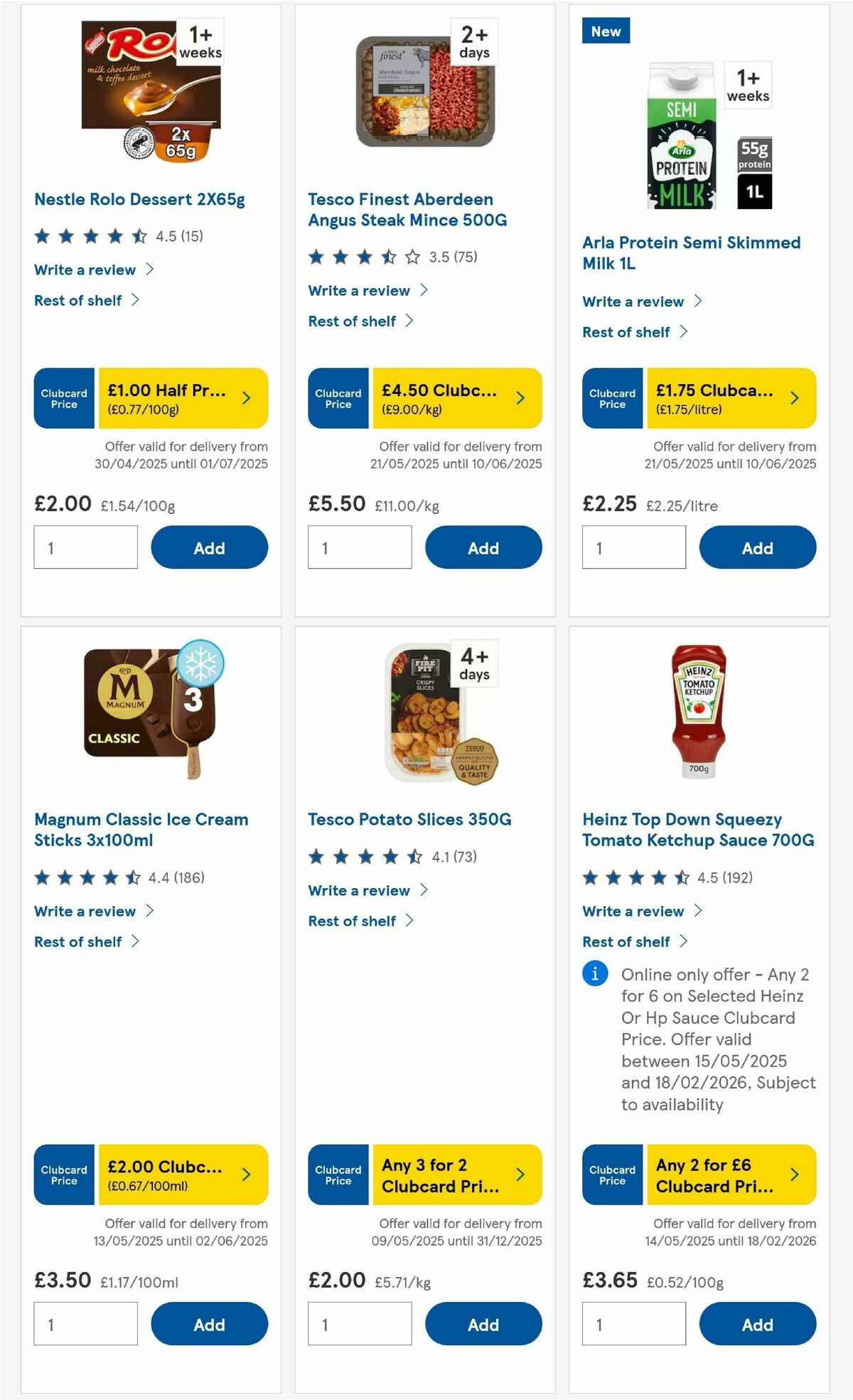This screenshot has height=1400, width=853.
Task: Open the Nestle Rolo Dessert product page
Action: tap(139, 199)
